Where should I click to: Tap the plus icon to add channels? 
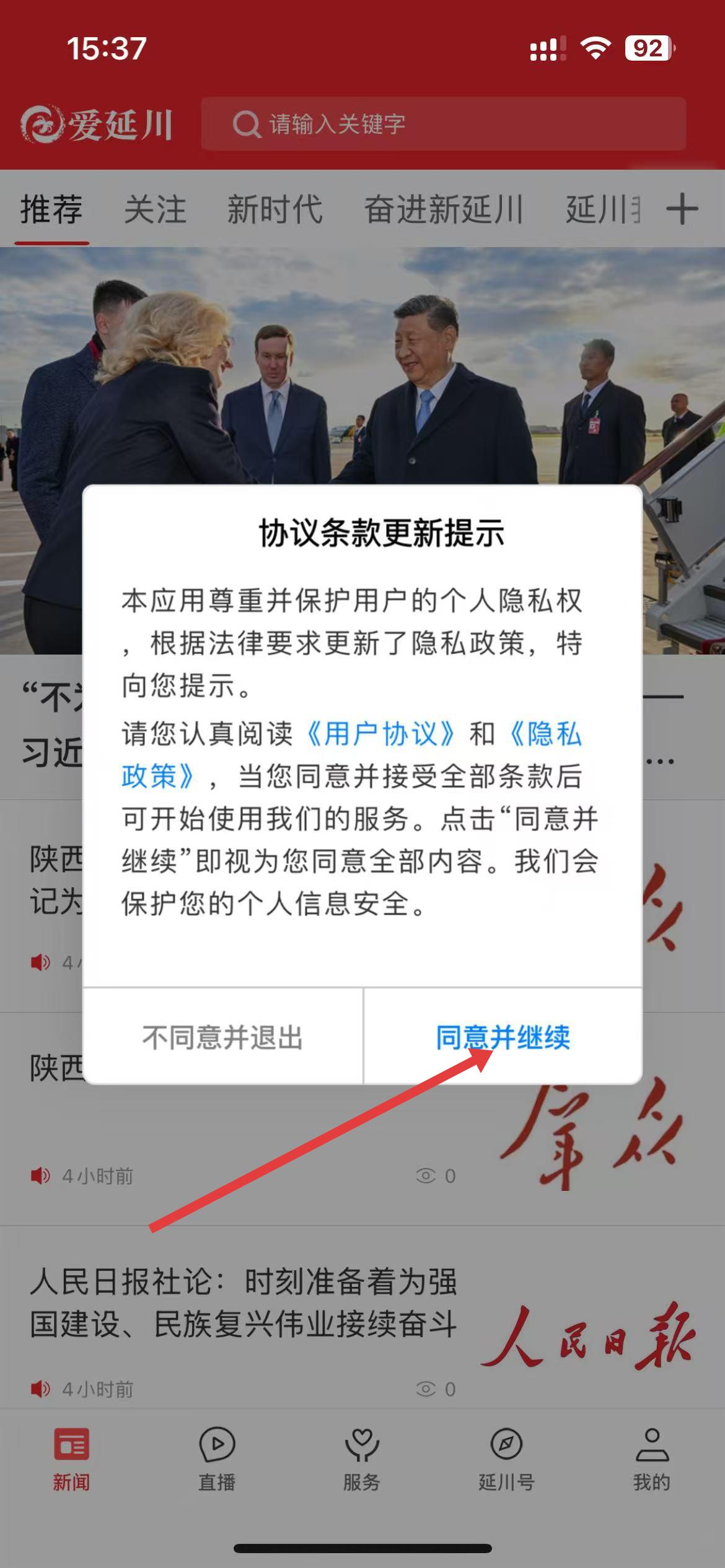coord(682,209)
